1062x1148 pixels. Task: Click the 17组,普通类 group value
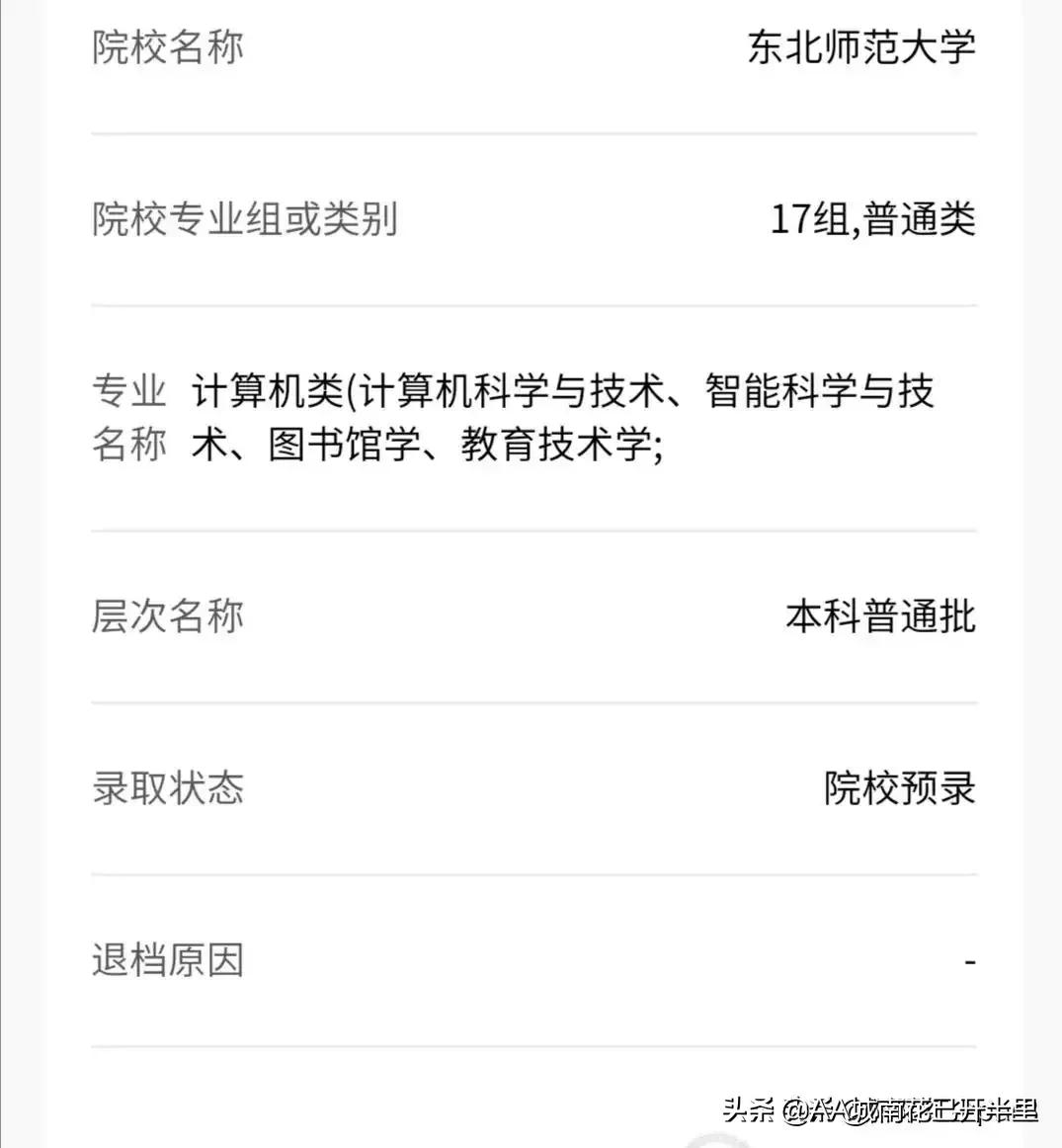pos(872,220)
